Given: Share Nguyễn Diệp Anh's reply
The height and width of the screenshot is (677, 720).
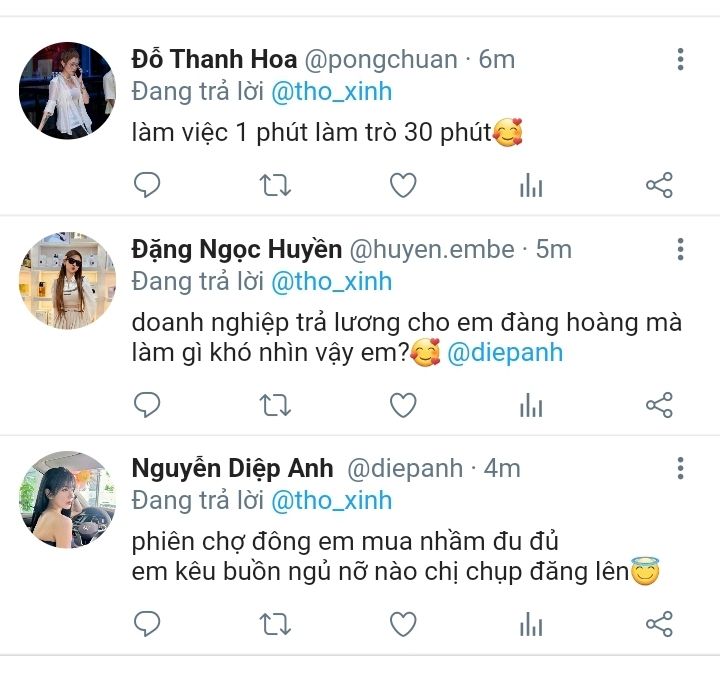Looking at the screenshot, I should click(659, 625).
